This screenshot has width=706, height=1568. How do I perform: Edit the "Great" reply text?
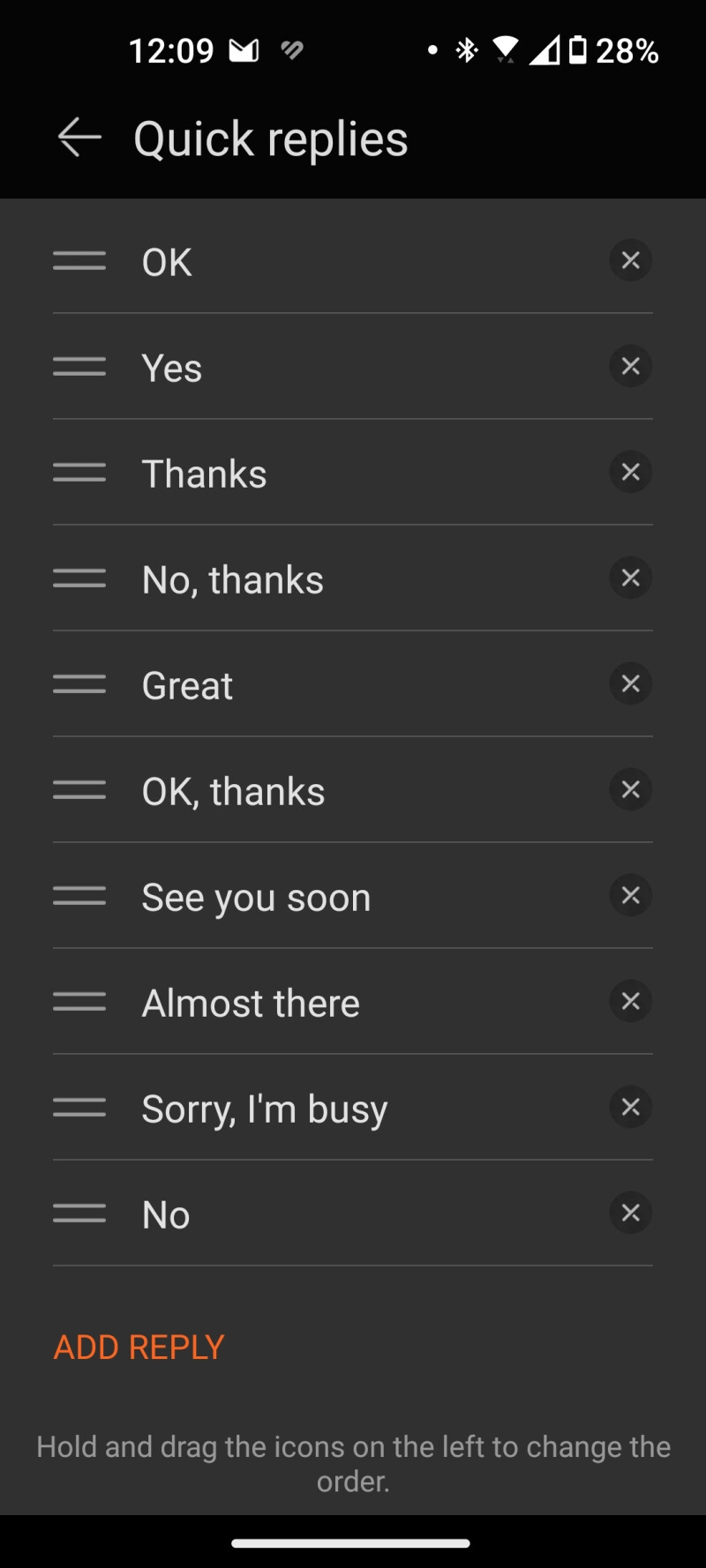[187, 686]
